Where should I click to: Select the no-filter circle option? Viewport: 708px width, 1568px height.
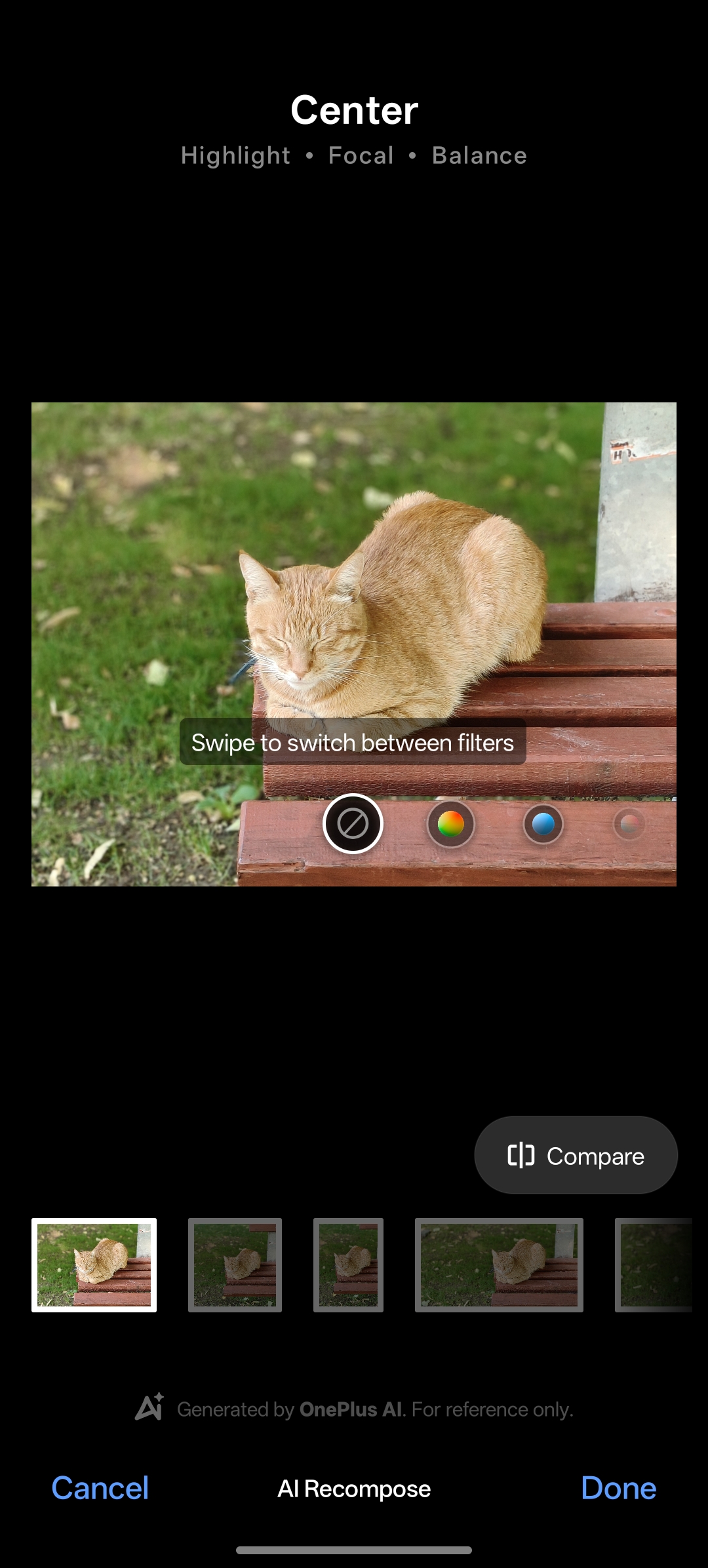(353, 823)
